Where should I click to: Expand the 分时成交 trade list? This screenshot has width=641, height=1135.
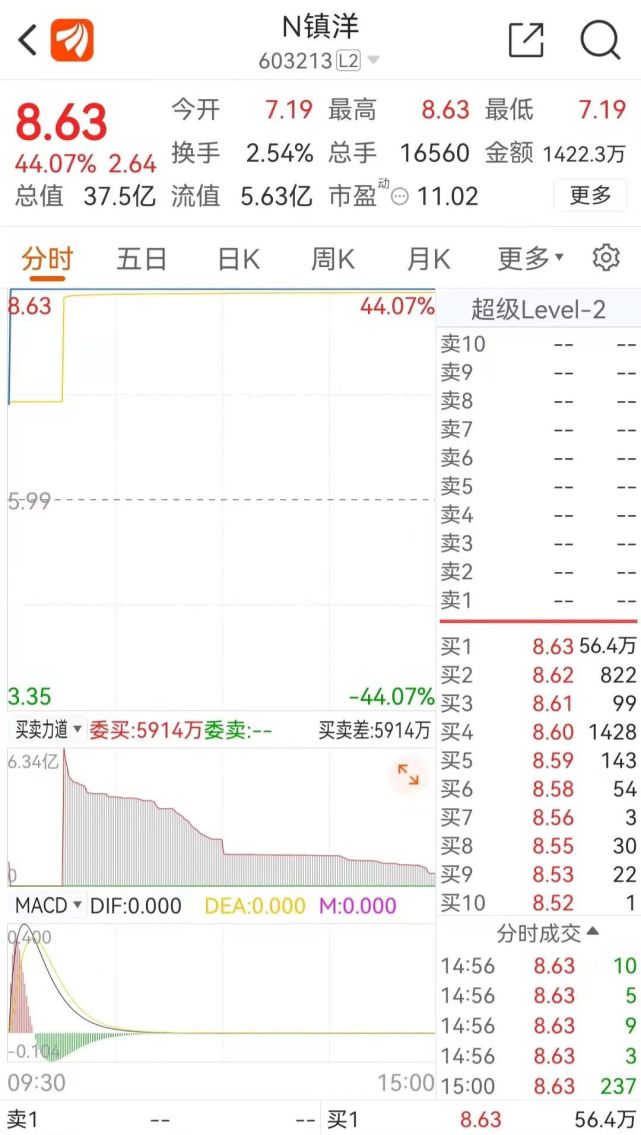tap(549, 933)
